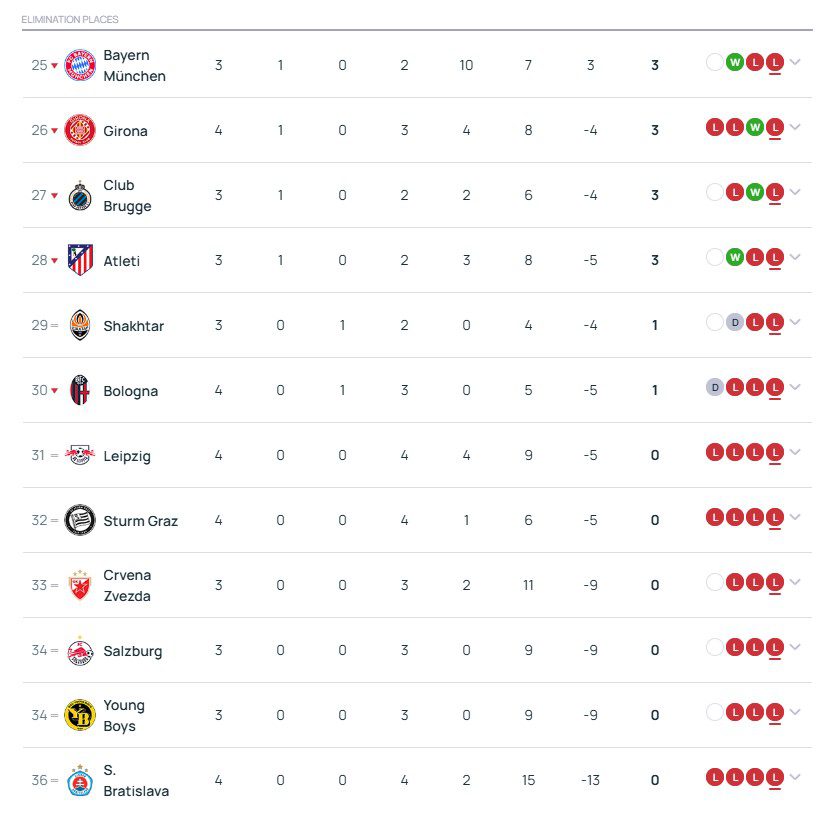
Task: Expand the Salzburg row chevron
Action: (795, 647)
